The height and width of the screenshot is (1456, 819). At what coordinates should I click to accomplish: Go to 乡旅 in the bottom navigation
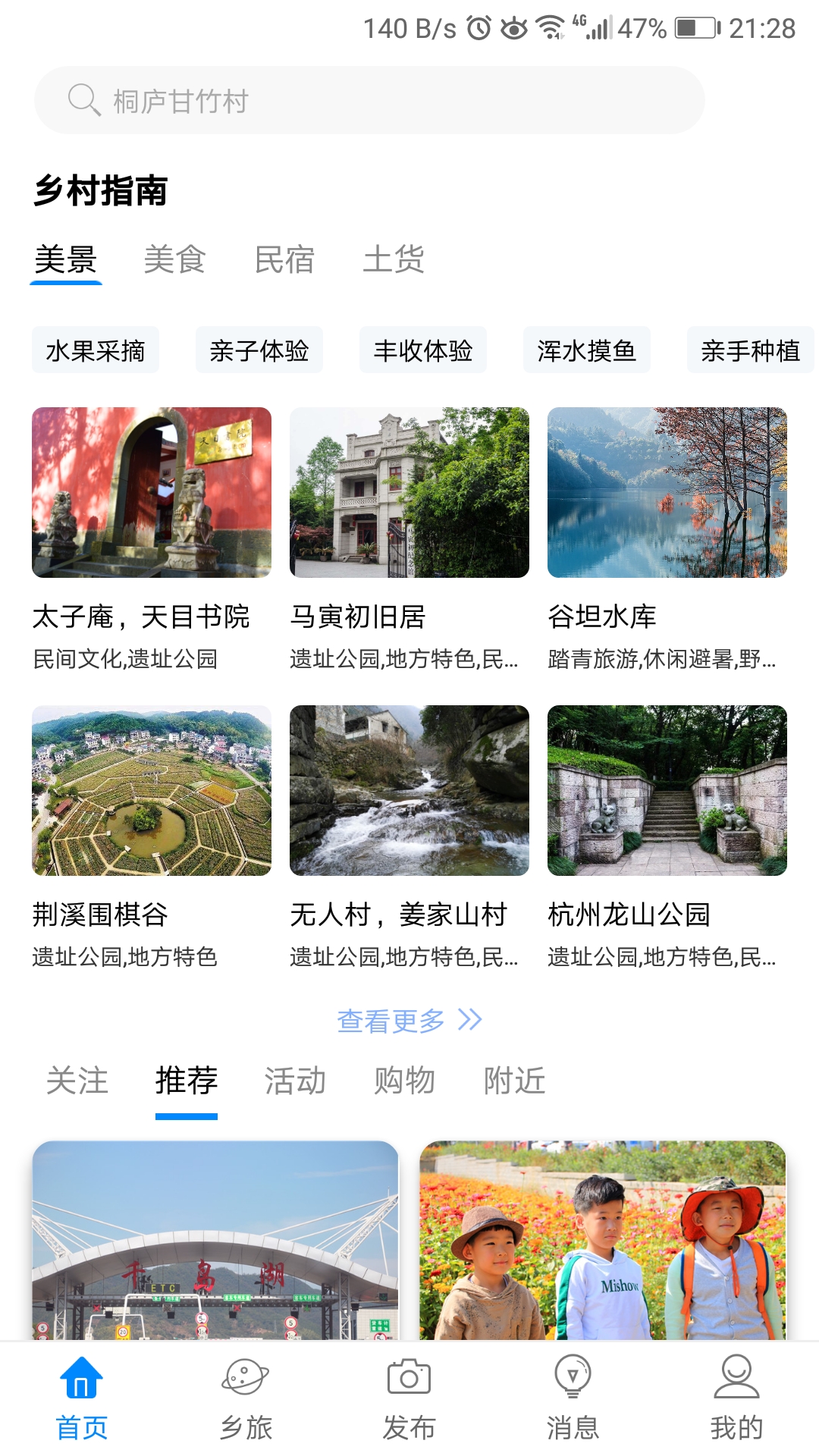pyautogui.click(x=246, y=1399)
